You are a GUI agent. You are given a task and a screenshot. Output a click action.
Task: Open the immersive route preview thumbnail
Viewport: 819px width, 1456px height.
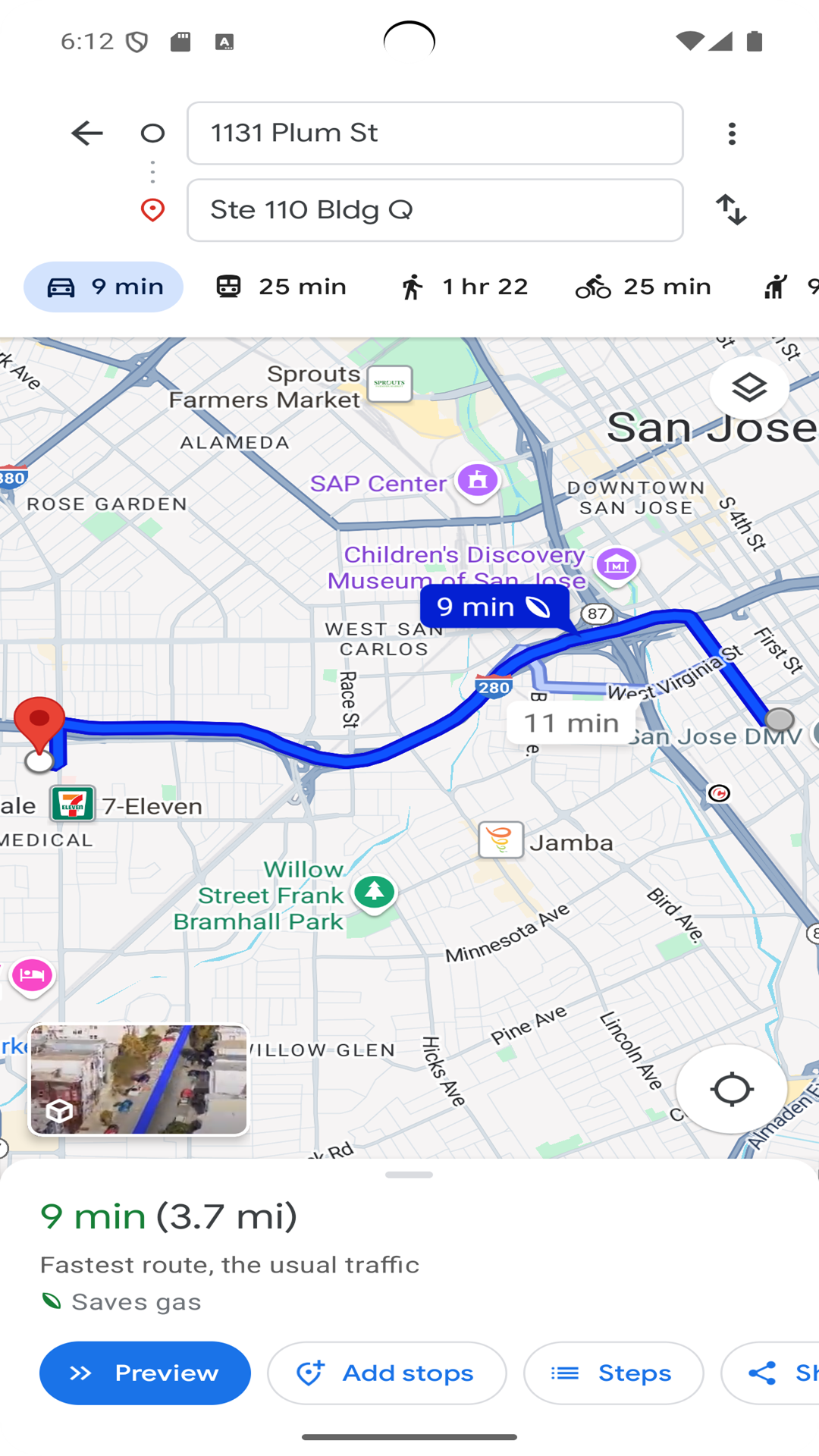tap(139, 1079)
